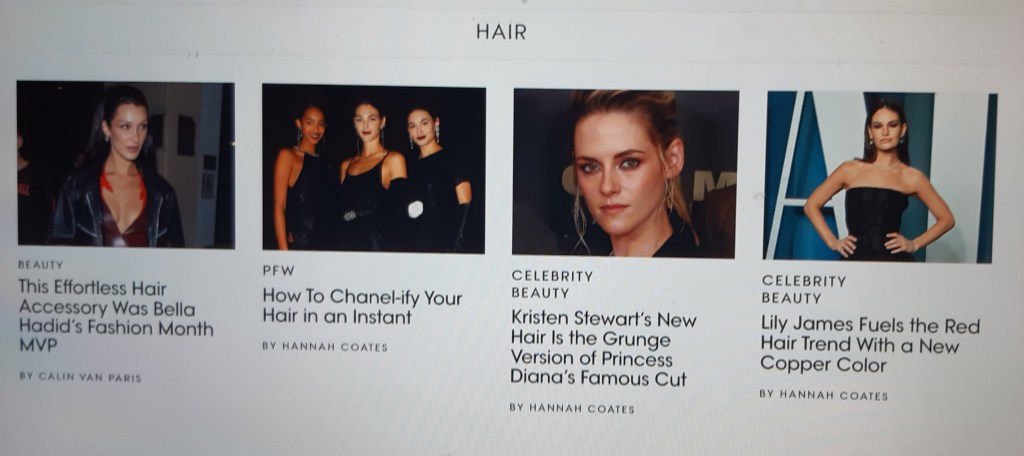Open the Kristen Stewart article image

click(625, 173)
